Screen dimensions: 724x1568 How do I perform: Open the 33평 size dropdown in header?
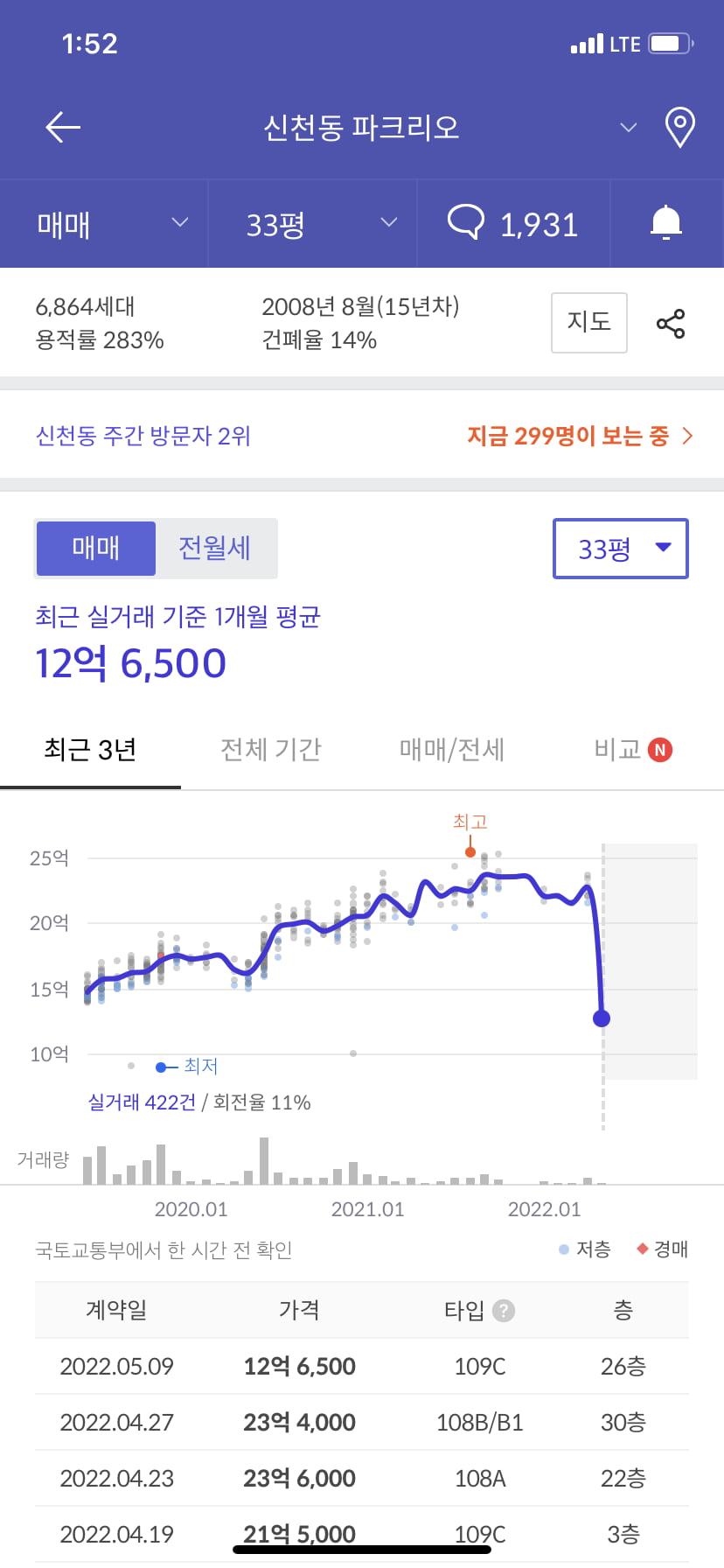click(x=320, y=224)
